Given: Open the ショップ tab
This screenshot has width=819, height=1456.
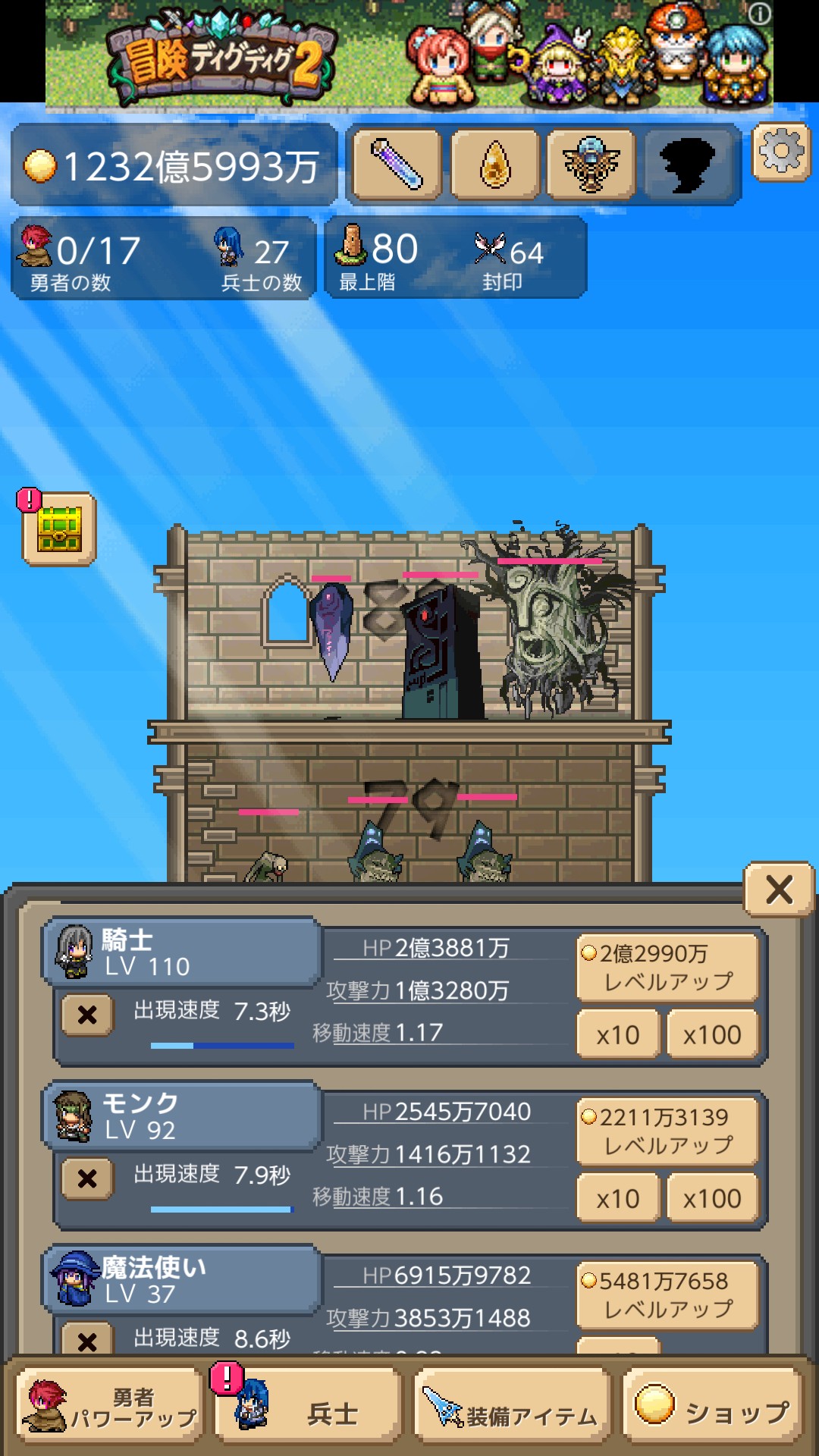Looking at the screenshot, I should [x=712, y=1406].
